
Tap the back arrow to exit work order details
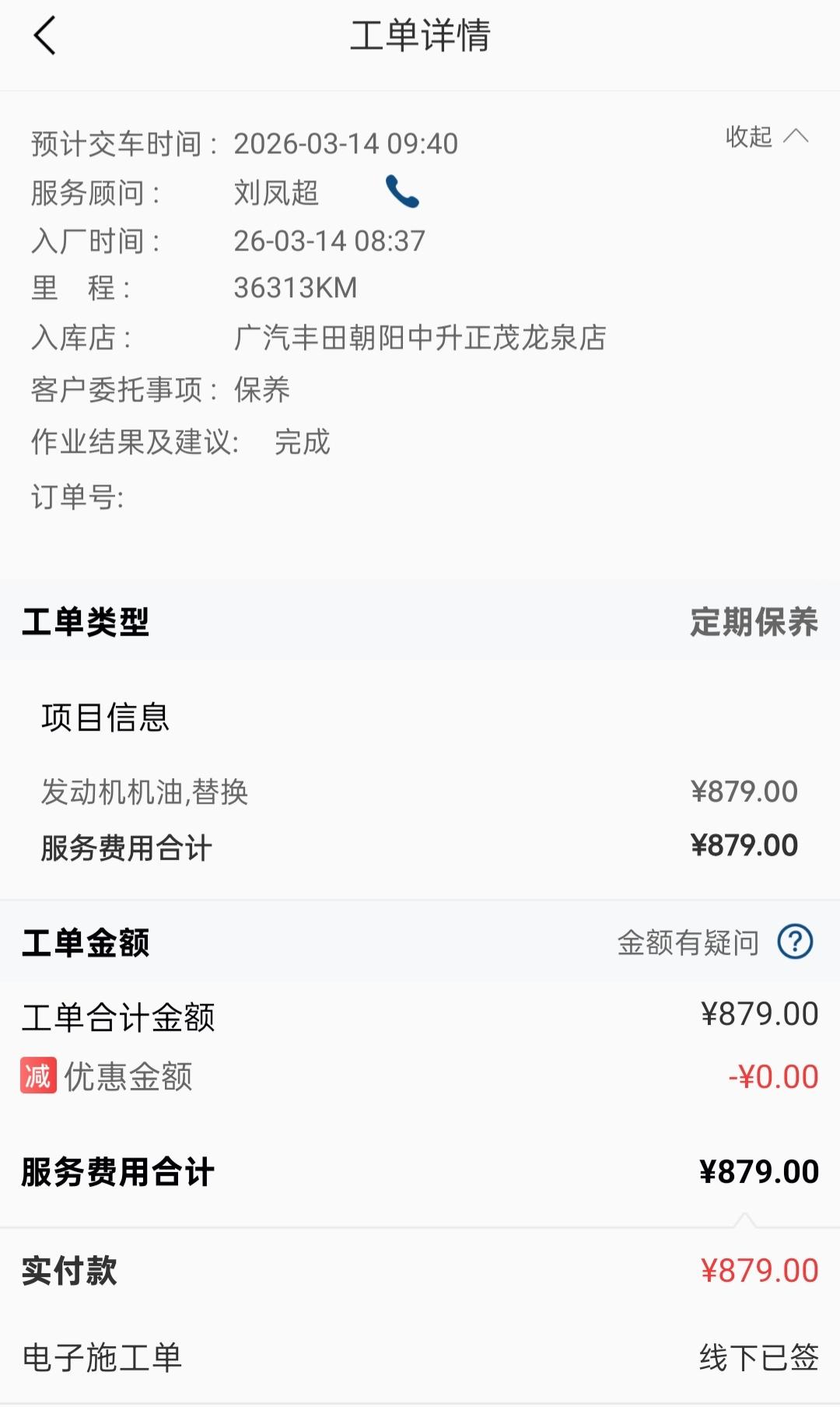point(44,37)
